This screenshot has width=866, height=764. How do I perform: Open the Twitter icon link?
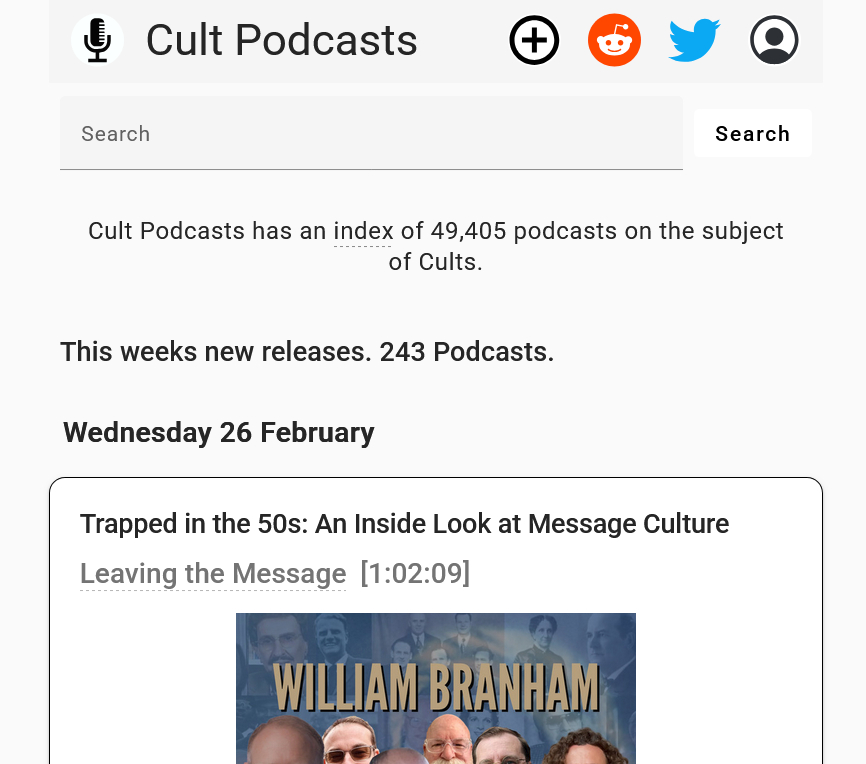coord(694,41)
